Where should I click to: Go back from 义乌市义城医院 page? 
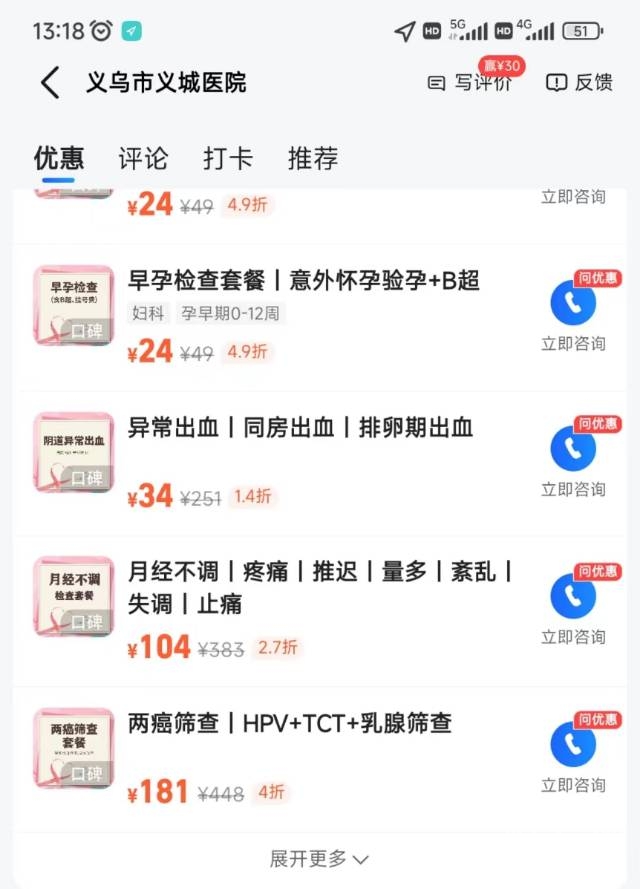(x=50, y=82)
